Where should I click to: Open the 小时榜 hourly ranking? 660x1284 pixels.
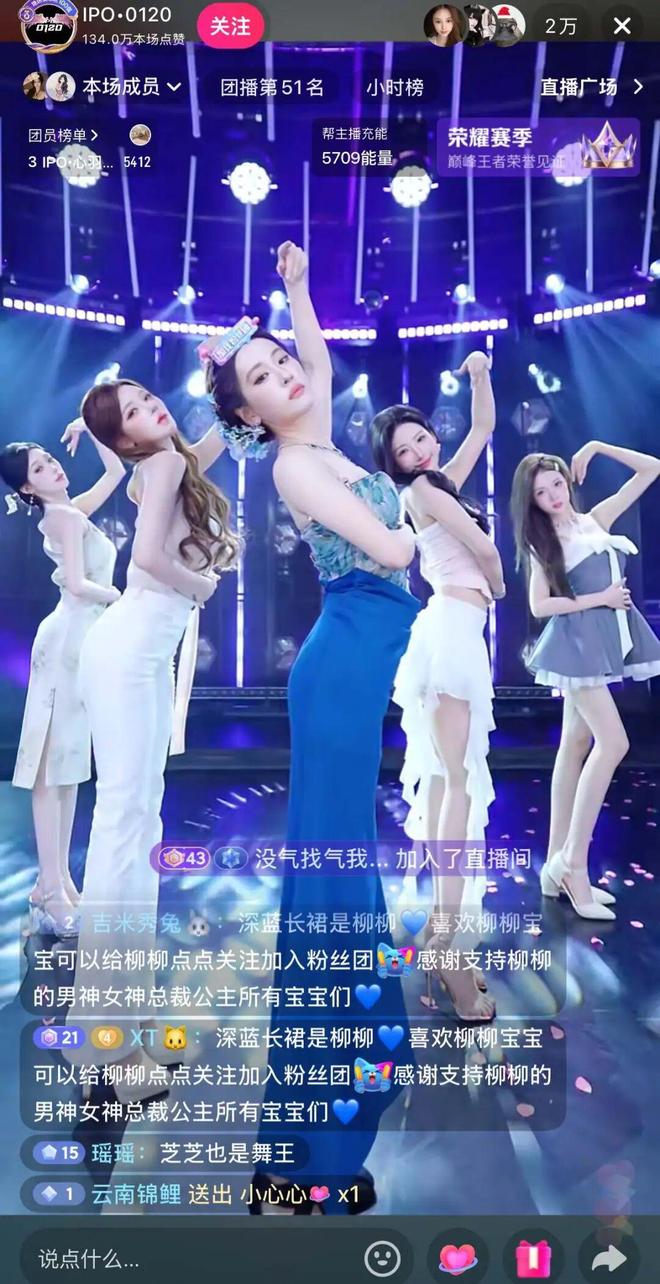(394, 87)
